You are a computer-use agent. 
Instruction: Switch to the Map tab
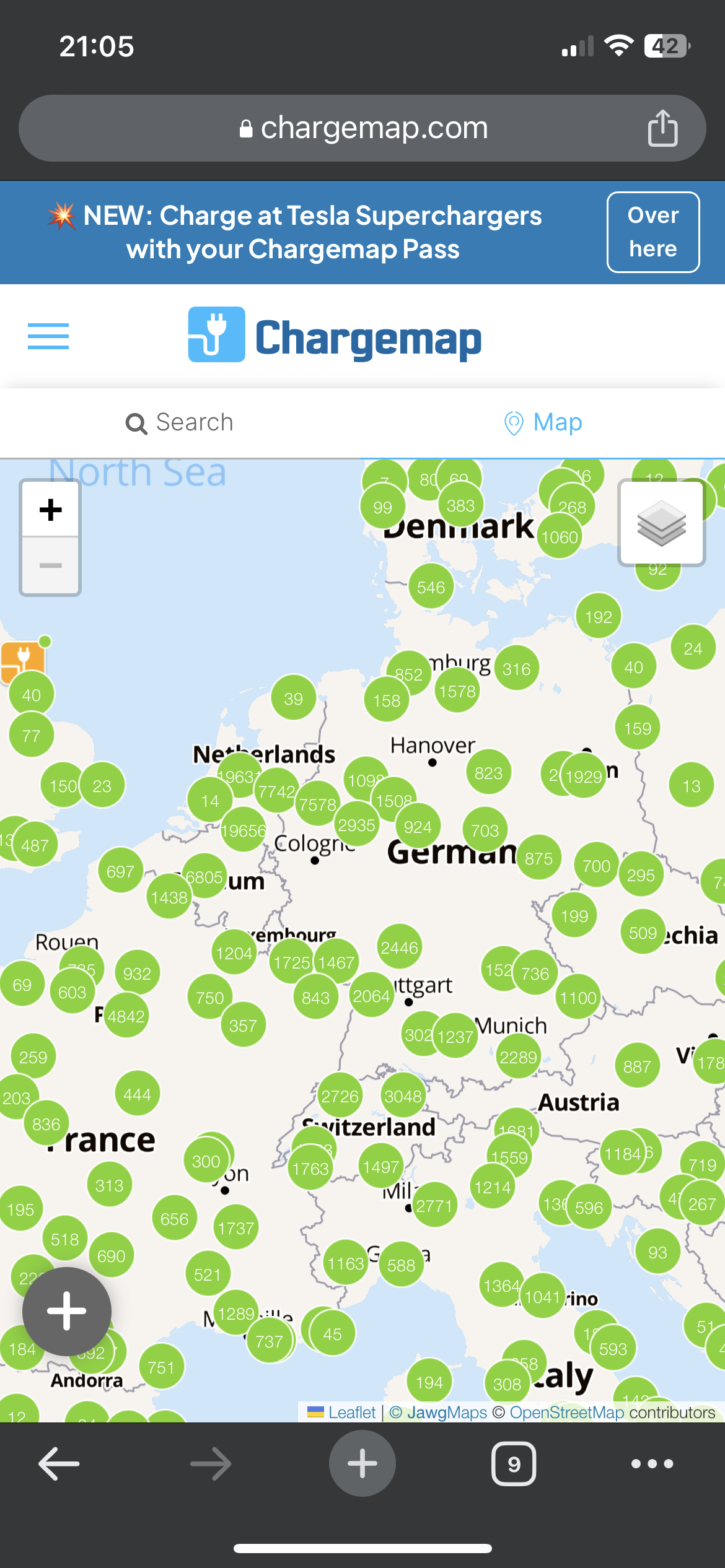(543, 422)
